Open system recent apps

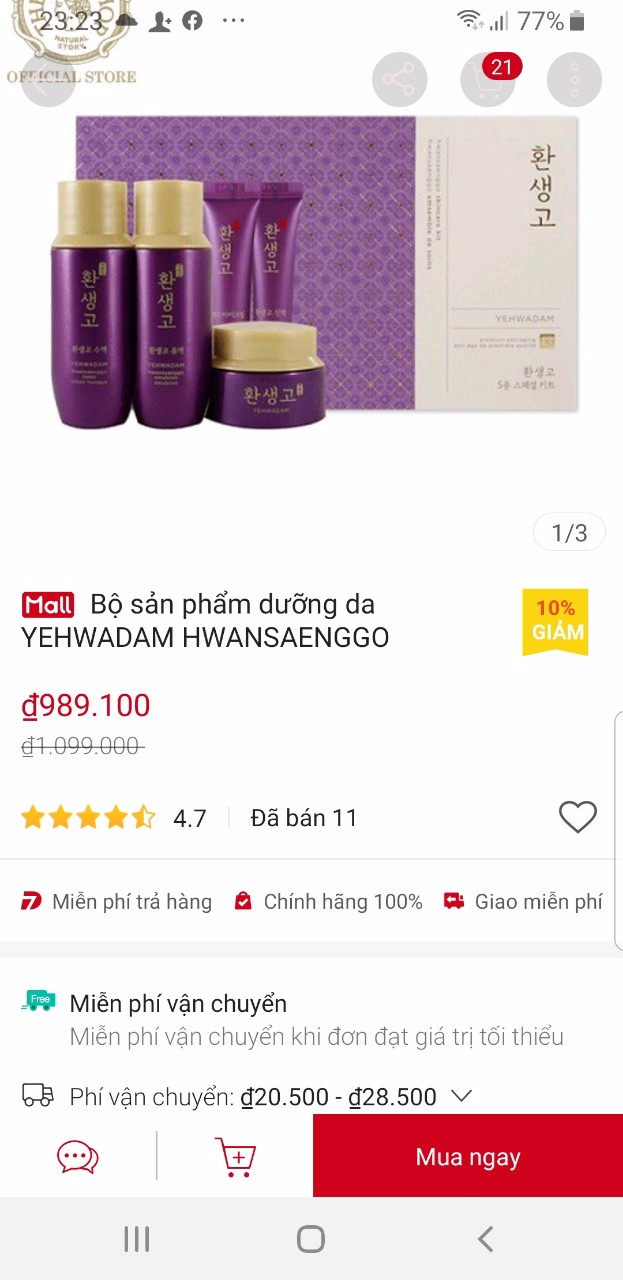click(x=137, y=1240)
